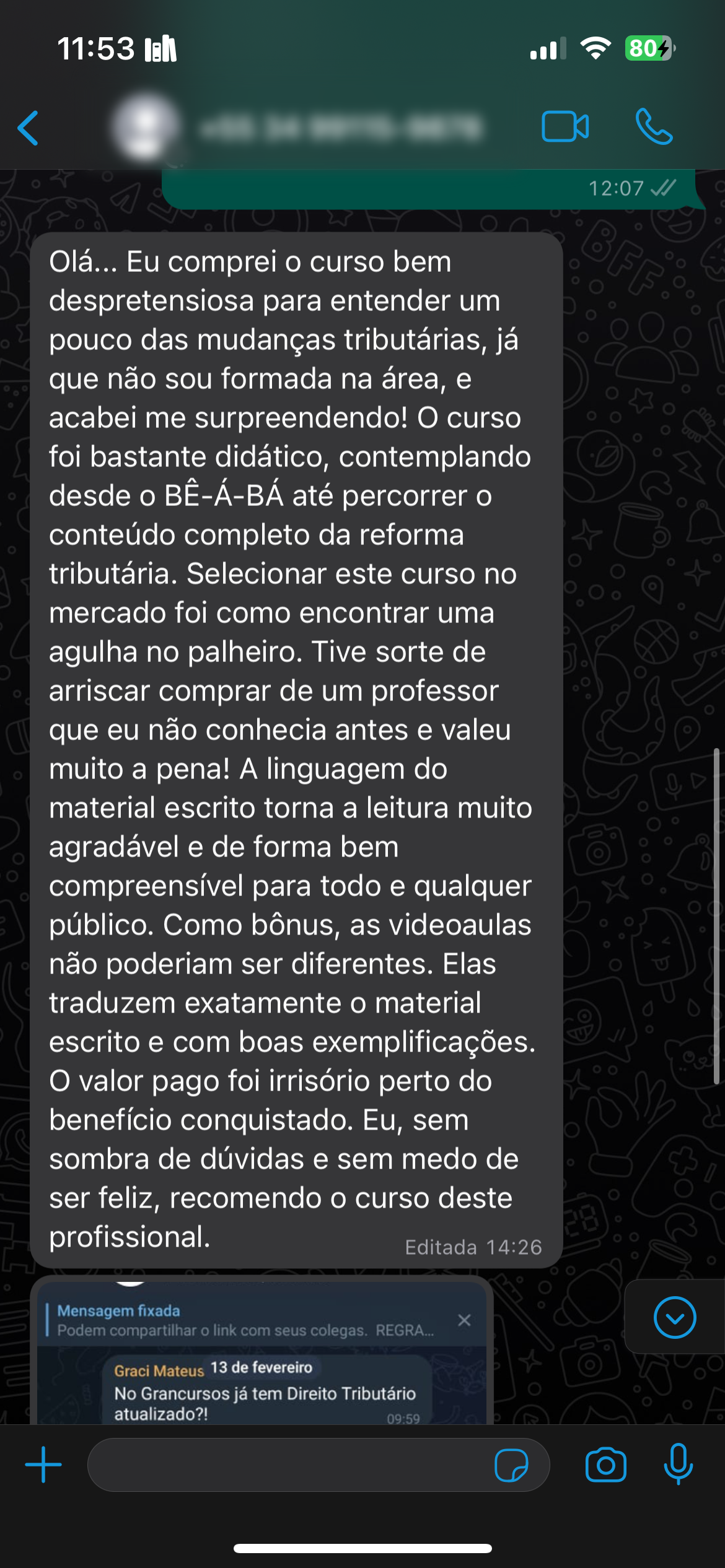Open the attachment plus menu

pos(43,1465)
